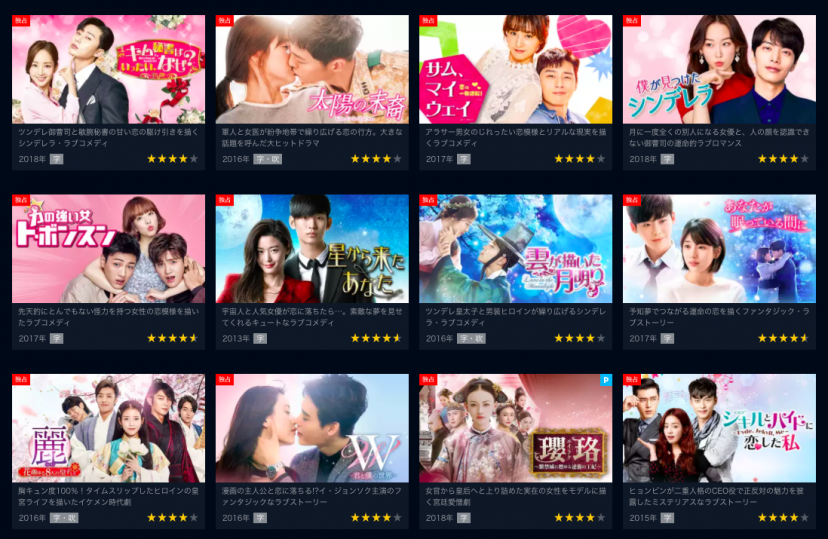
Task: Select あなたが眠っている間に drama card
Action: [x=720, y=249]
